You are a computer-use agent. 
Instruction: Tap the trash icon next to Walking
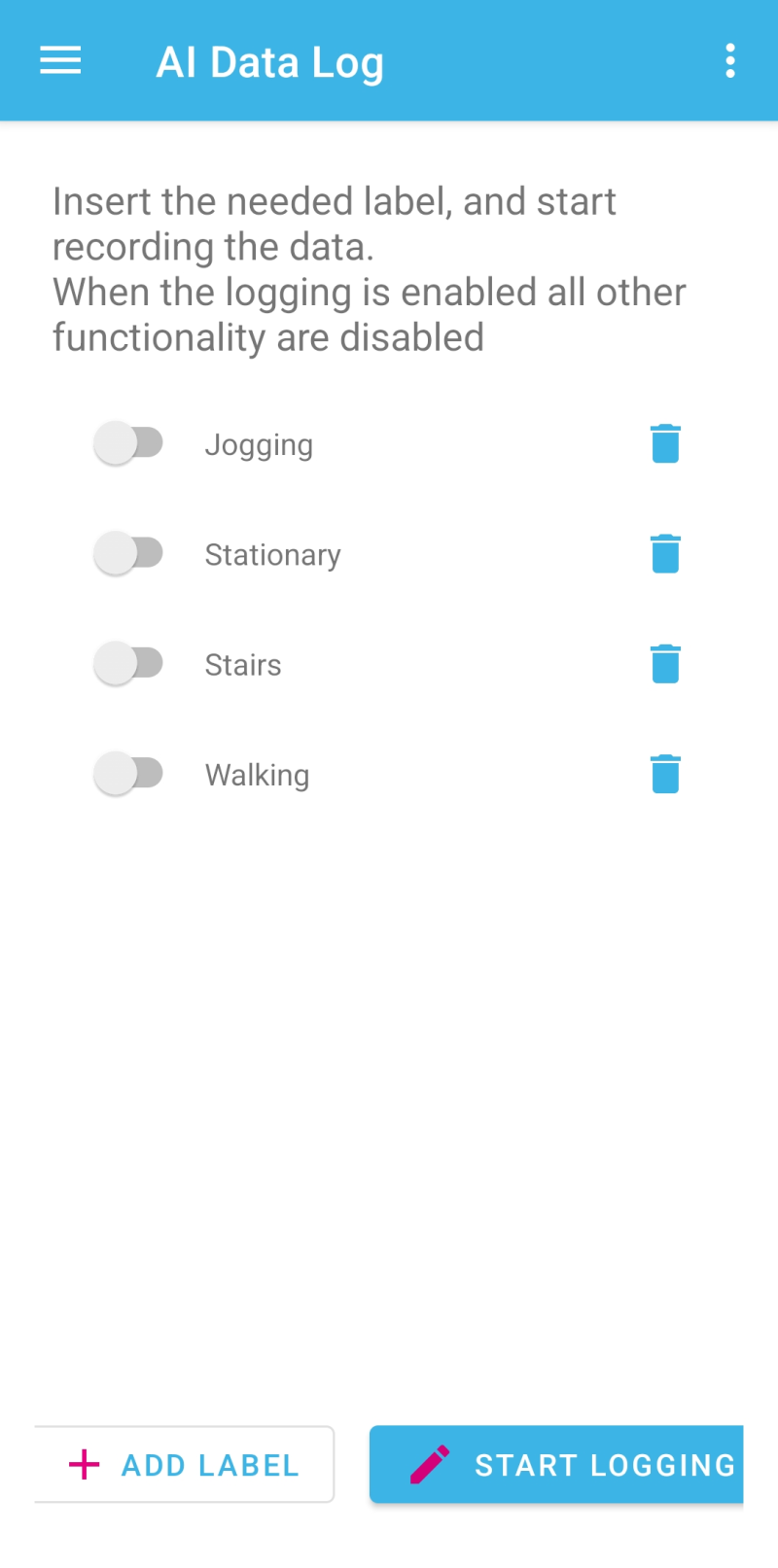pyautogui.click(x=665, y=774)
